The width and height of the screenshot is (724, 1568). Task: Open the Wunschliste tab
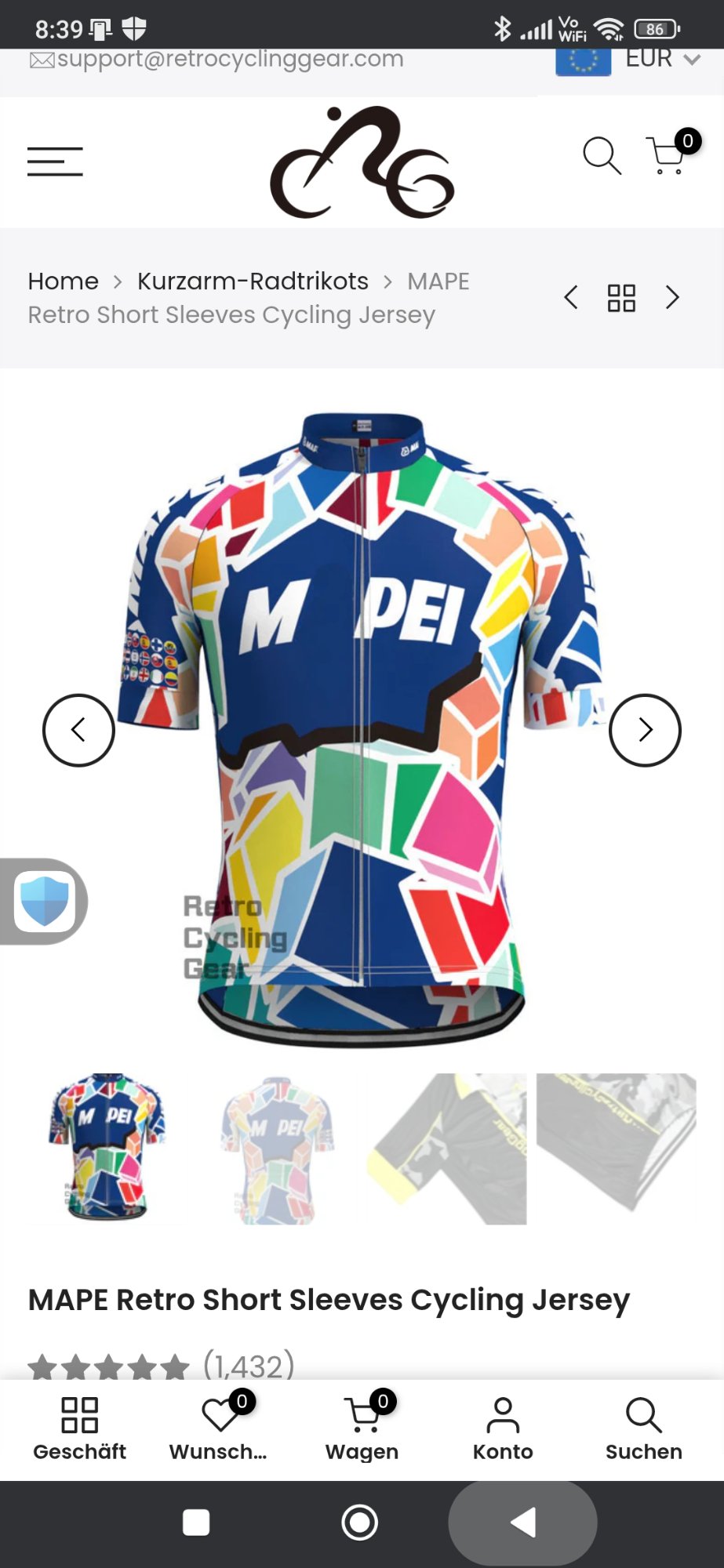pos(219,1428)
